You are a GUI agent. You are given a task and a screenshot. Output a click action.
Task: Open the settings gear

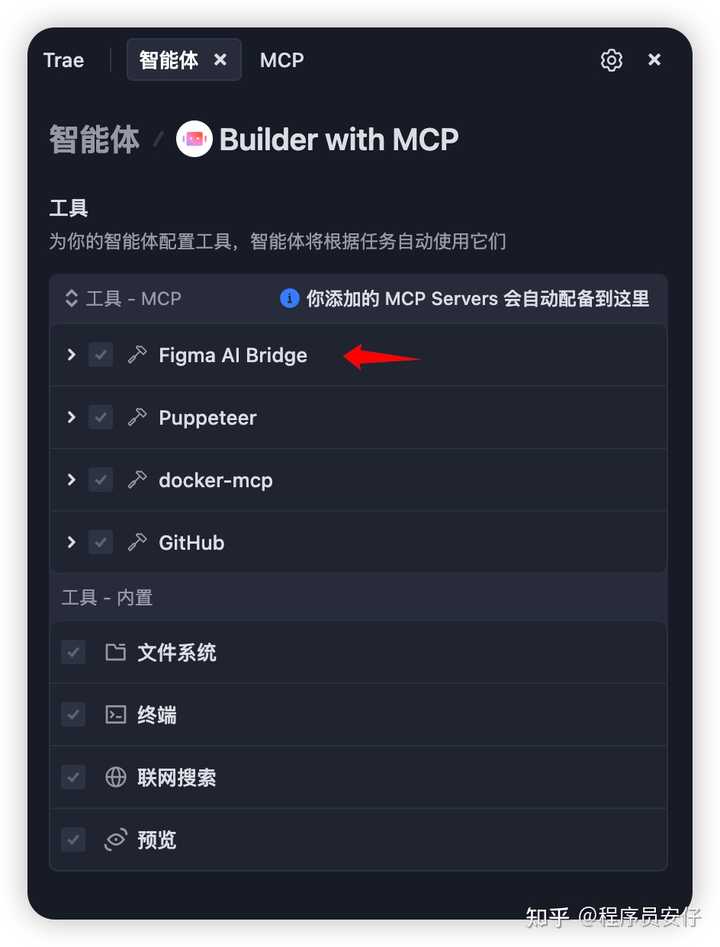tap(611, 60)
